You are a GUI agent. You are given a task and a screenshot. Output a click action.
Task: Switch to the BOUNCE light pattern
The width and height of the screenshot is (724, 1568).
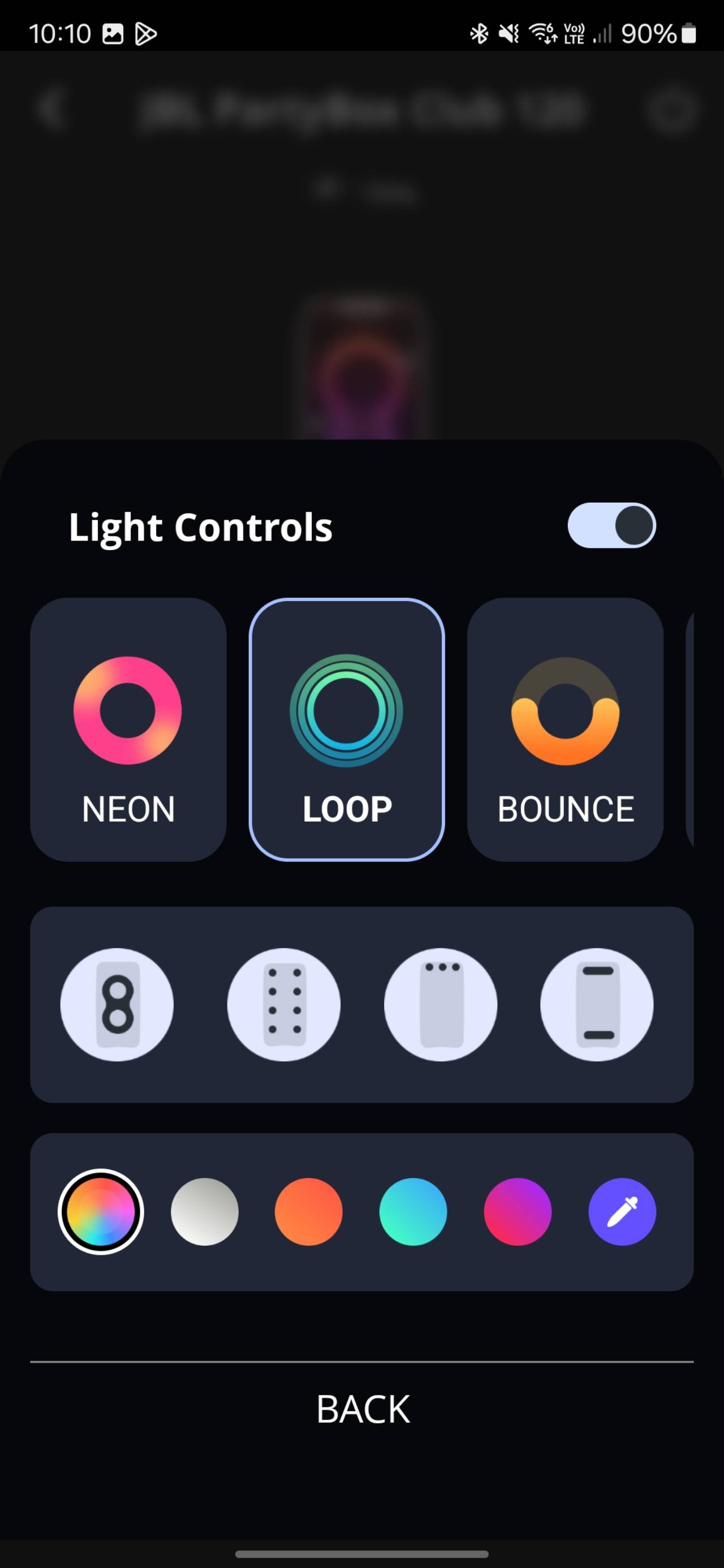click(x=565, y=729)
